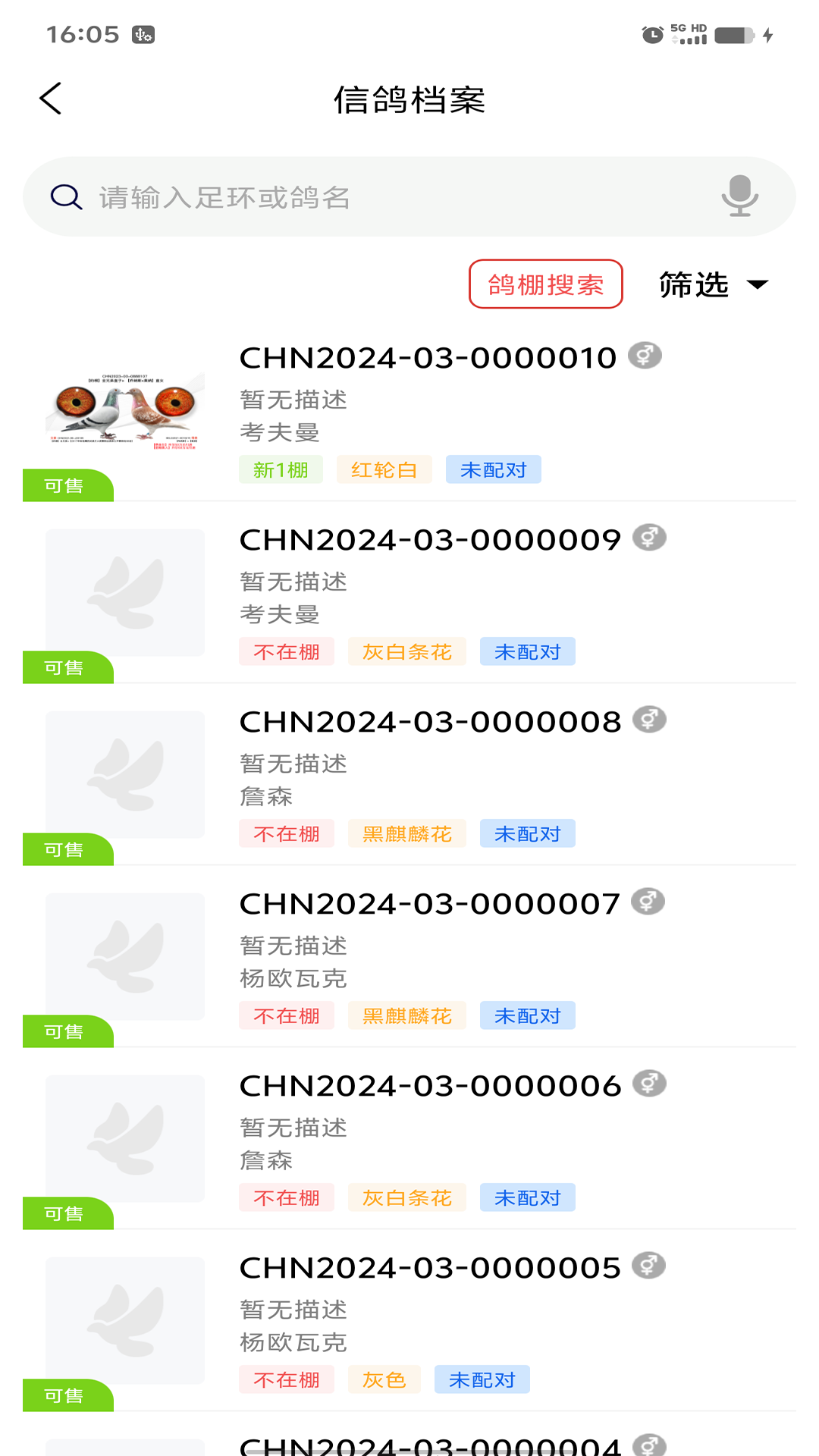The image size is (819, 1456).
Task: Tap the placeholder pigeon image for CHN2024-03-0000009
Action: [125, 592]
